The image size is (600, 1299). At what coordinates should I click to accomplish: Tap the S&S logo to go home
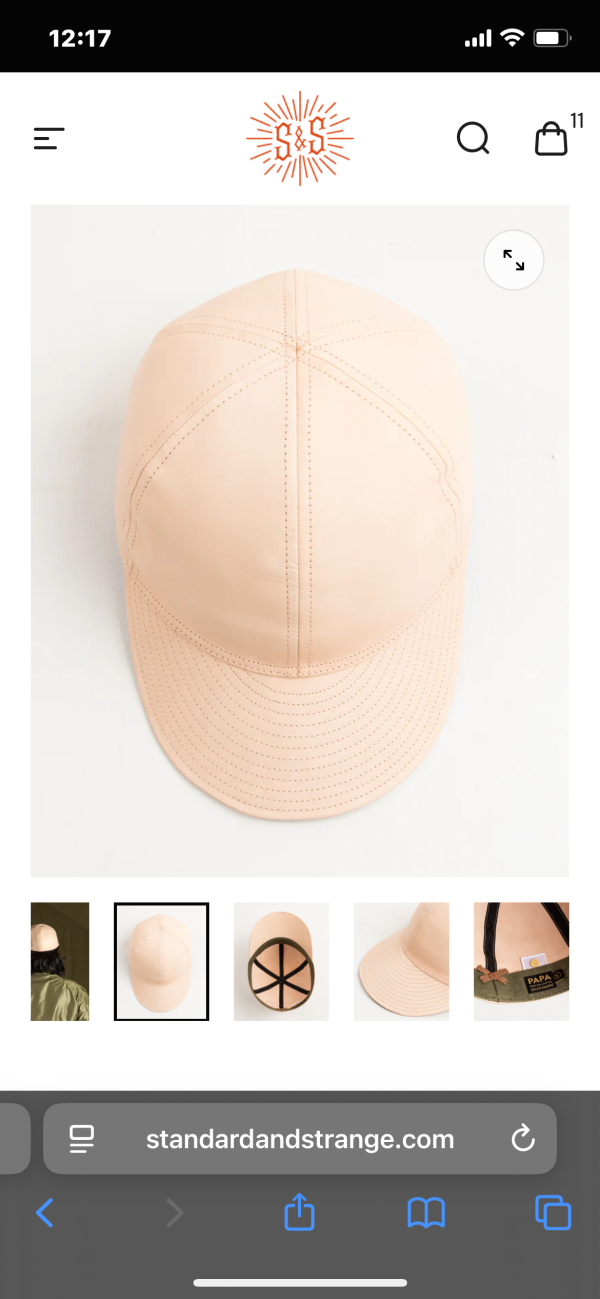[300, 138]
